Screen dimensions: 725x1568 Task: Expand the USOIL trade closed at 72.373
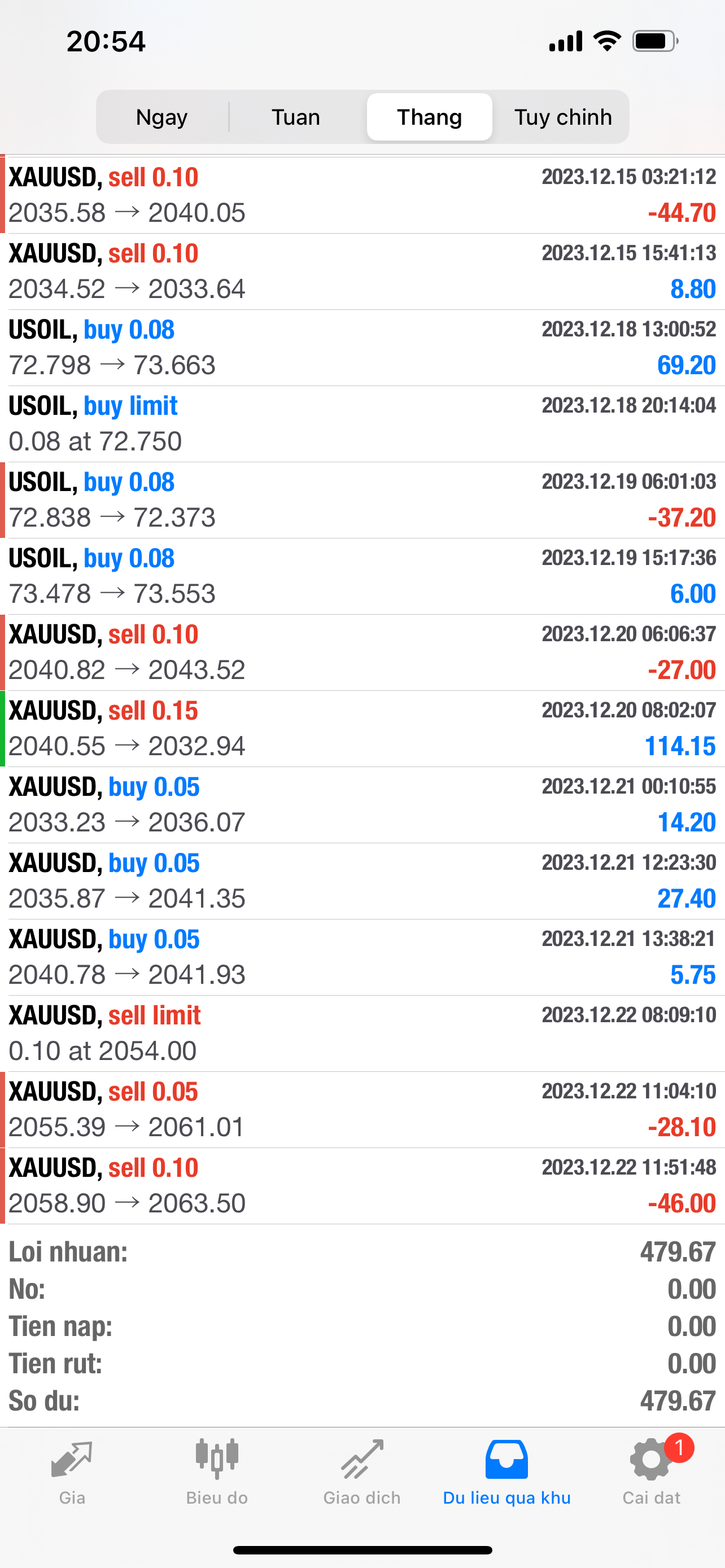[362, 500]
